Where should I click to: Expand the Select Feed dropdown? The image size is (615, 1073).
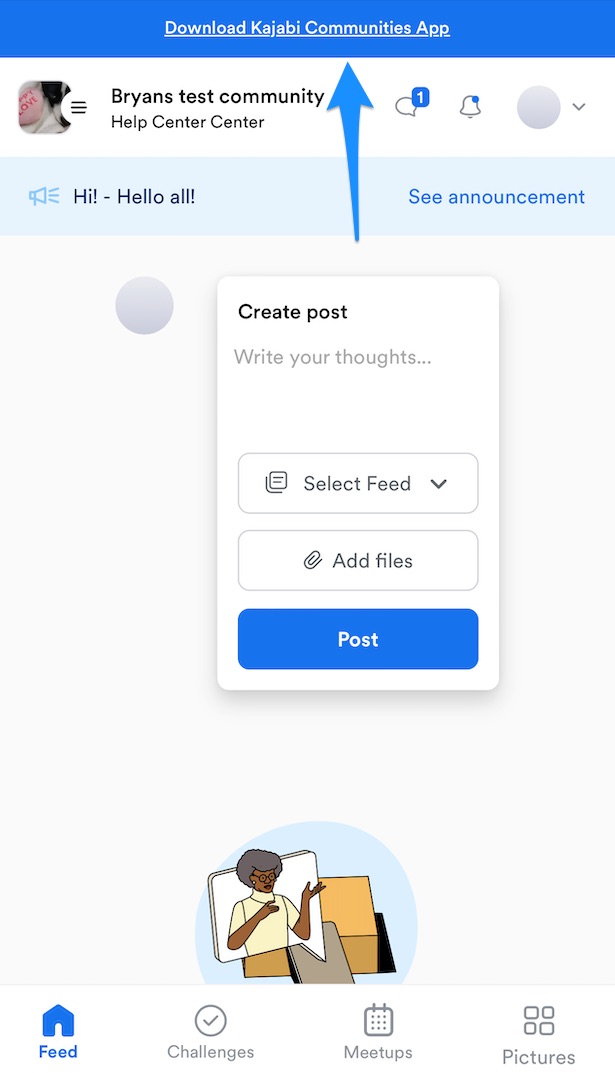[x=358, y=483]
